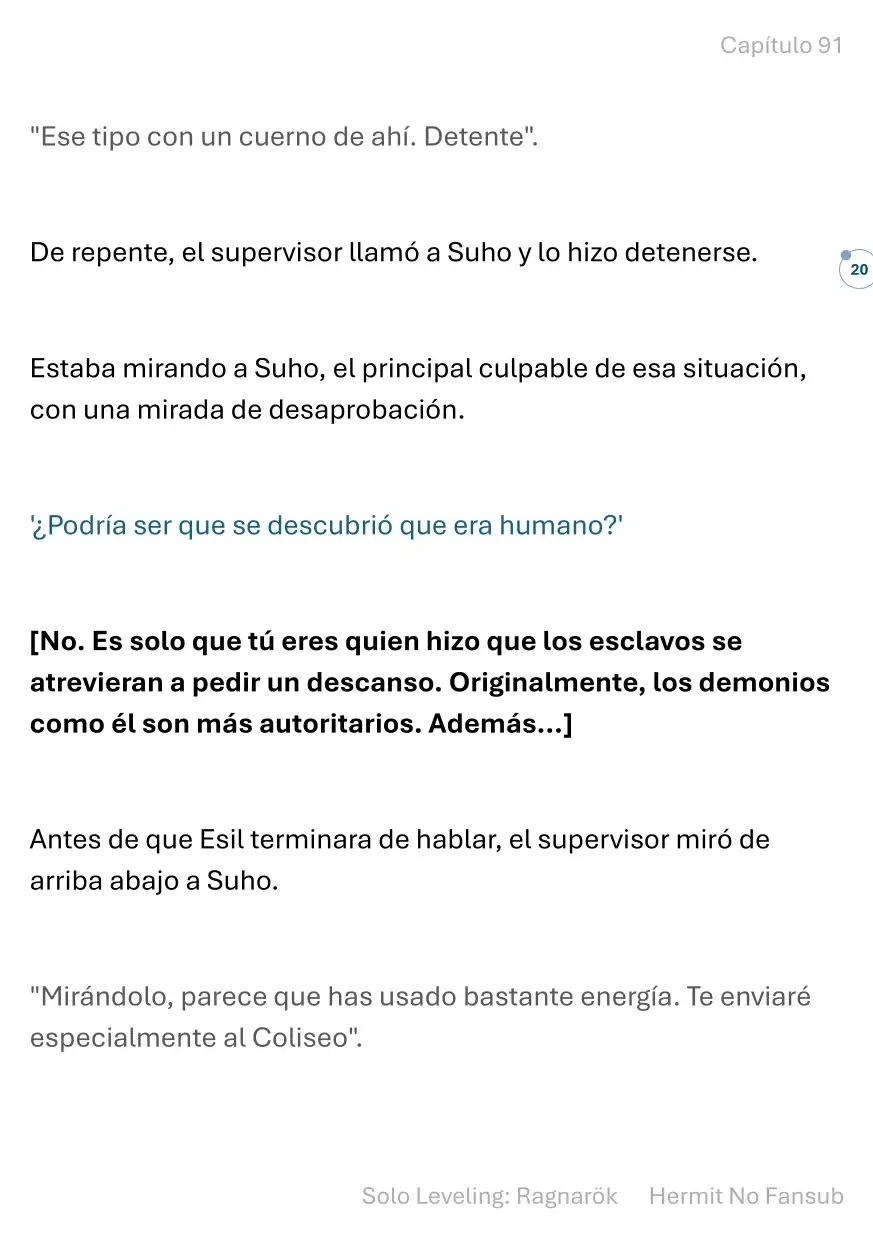Image resolution: width=873 pixels, height=1240 pixels.
Task: Open the 20 comments bubble on the paragraph
Action: pos(857,269)
